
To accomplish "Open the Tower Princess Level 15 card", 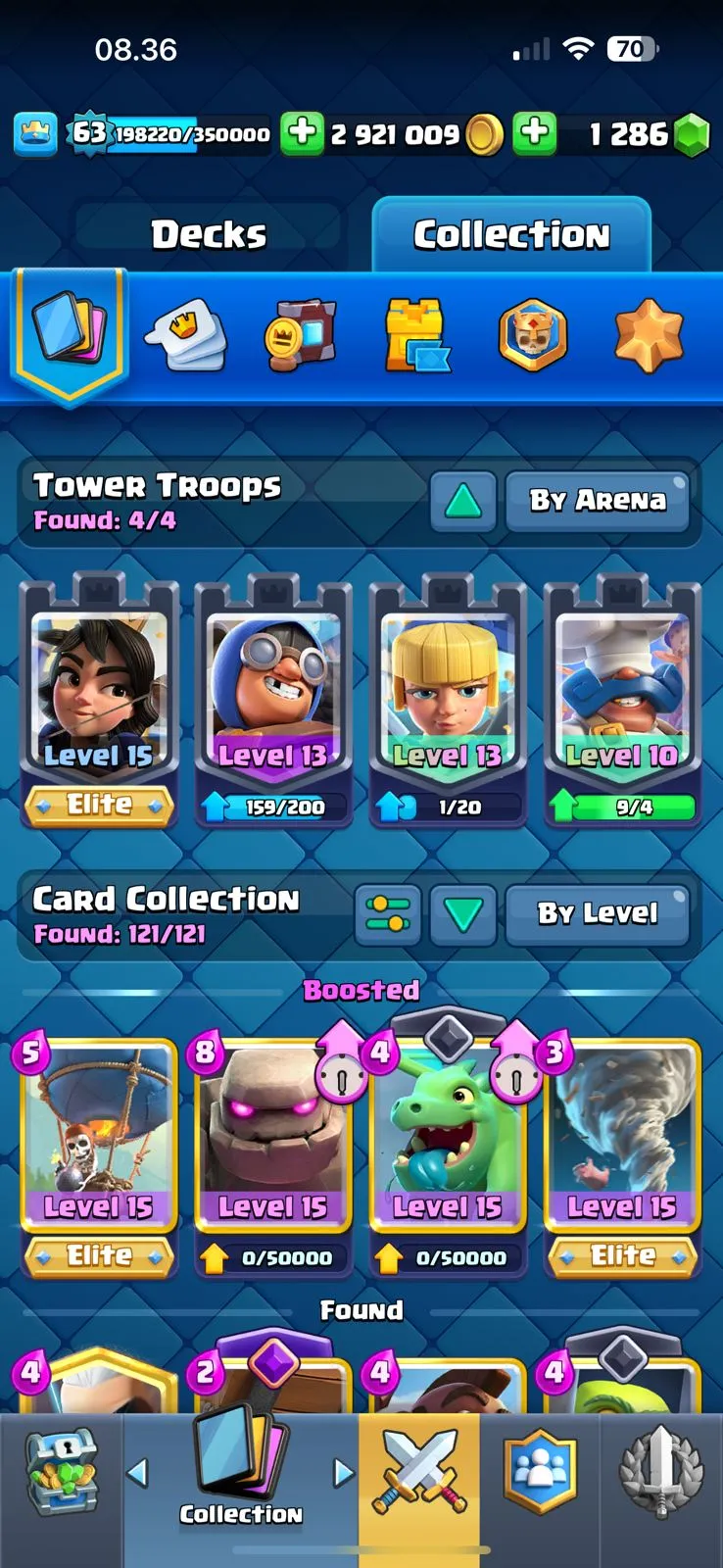I will point(99,696).
